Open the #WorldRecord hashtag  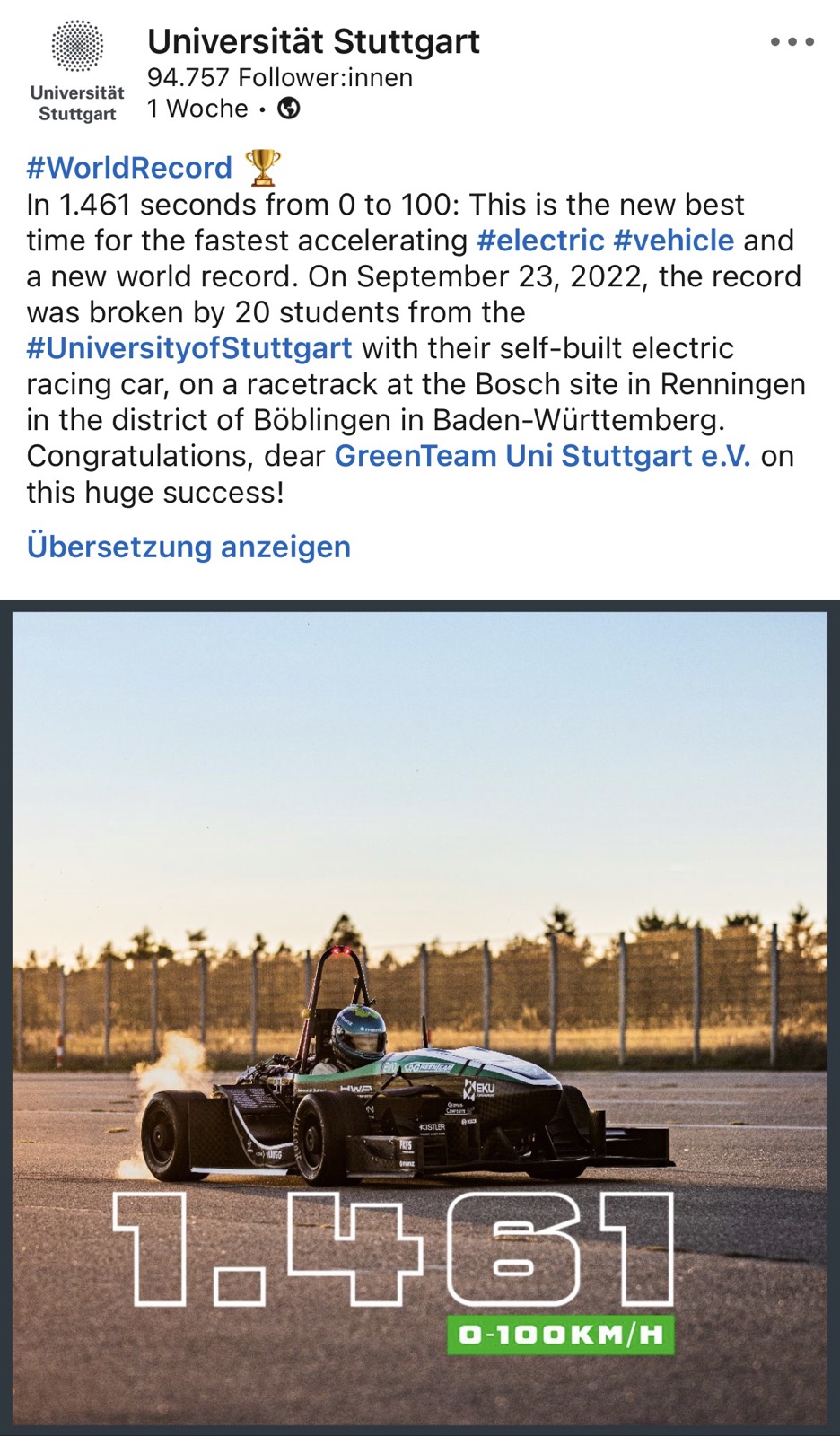(129, 168)
